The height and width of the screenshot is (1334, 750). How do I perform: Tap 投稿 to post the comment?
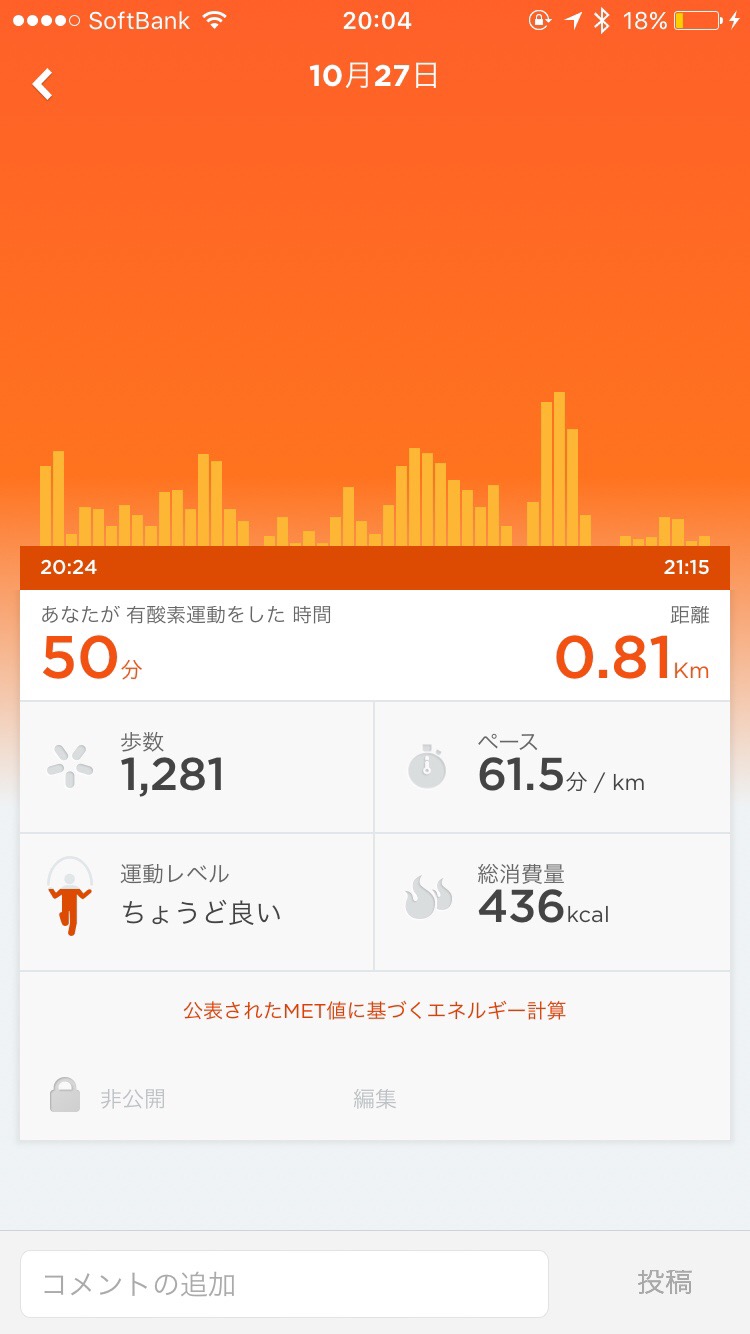(665, 1282)
